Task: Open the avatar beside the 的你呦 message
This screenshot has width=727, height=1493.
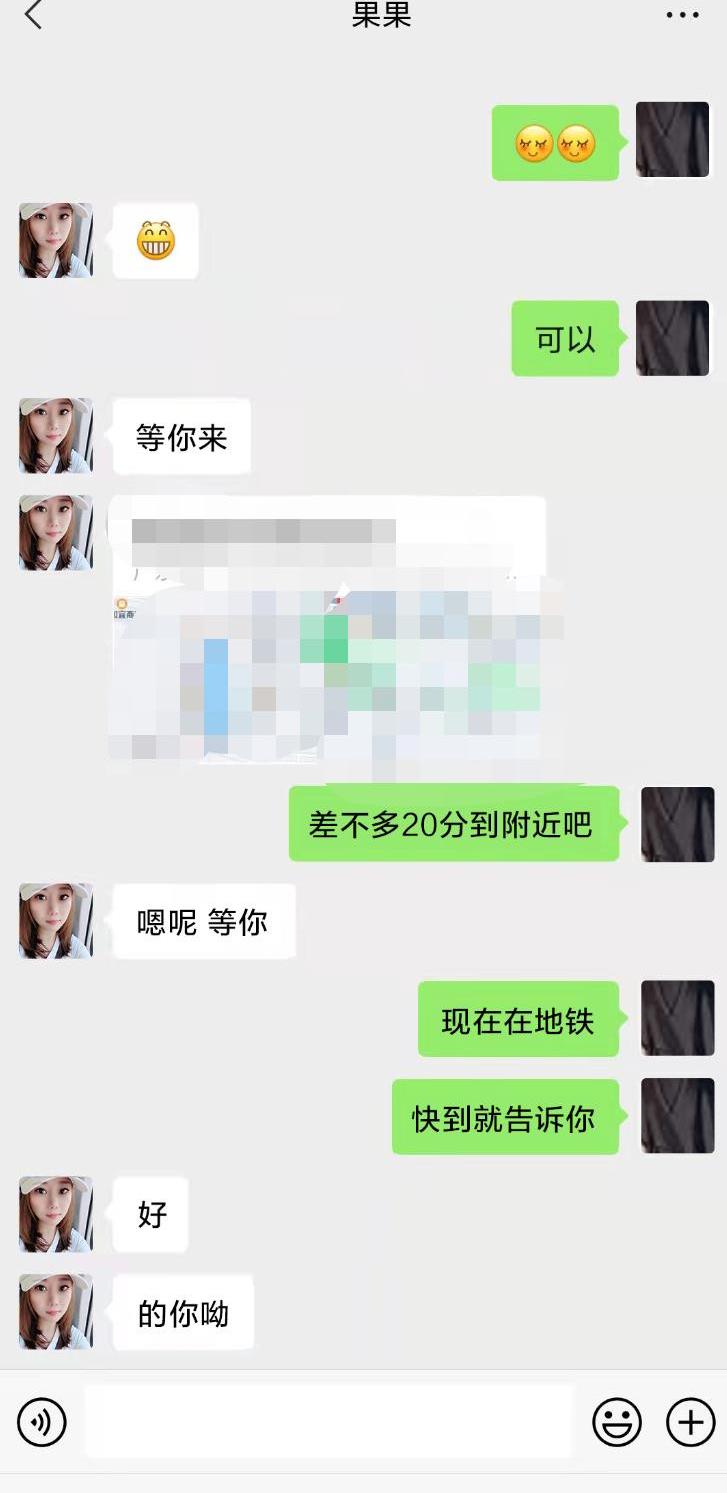Action: pyautogui.click(x=55, y=1313)
